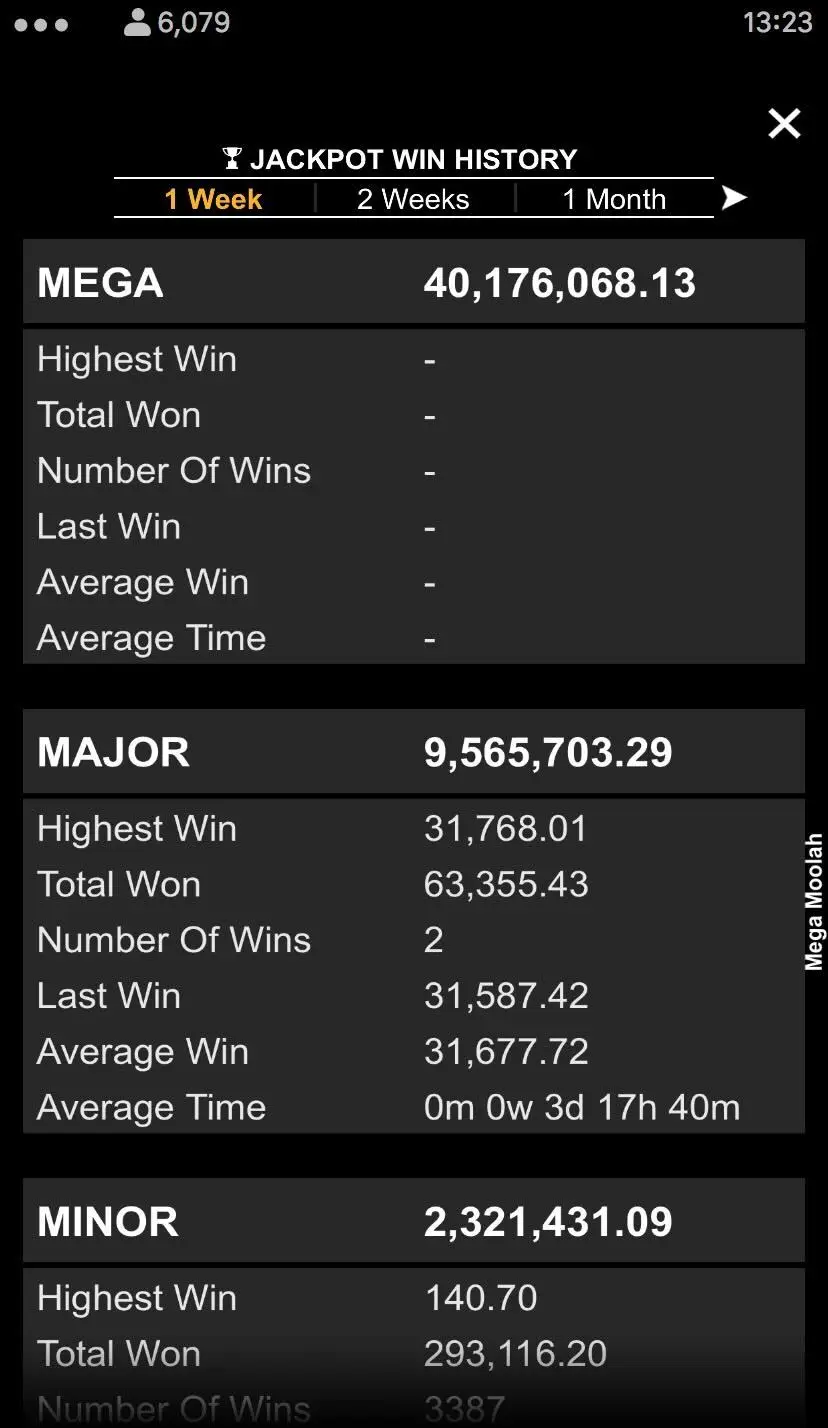
Task: Open the three-dot menu
Action: pyautogui.click(x=41, y=24)
